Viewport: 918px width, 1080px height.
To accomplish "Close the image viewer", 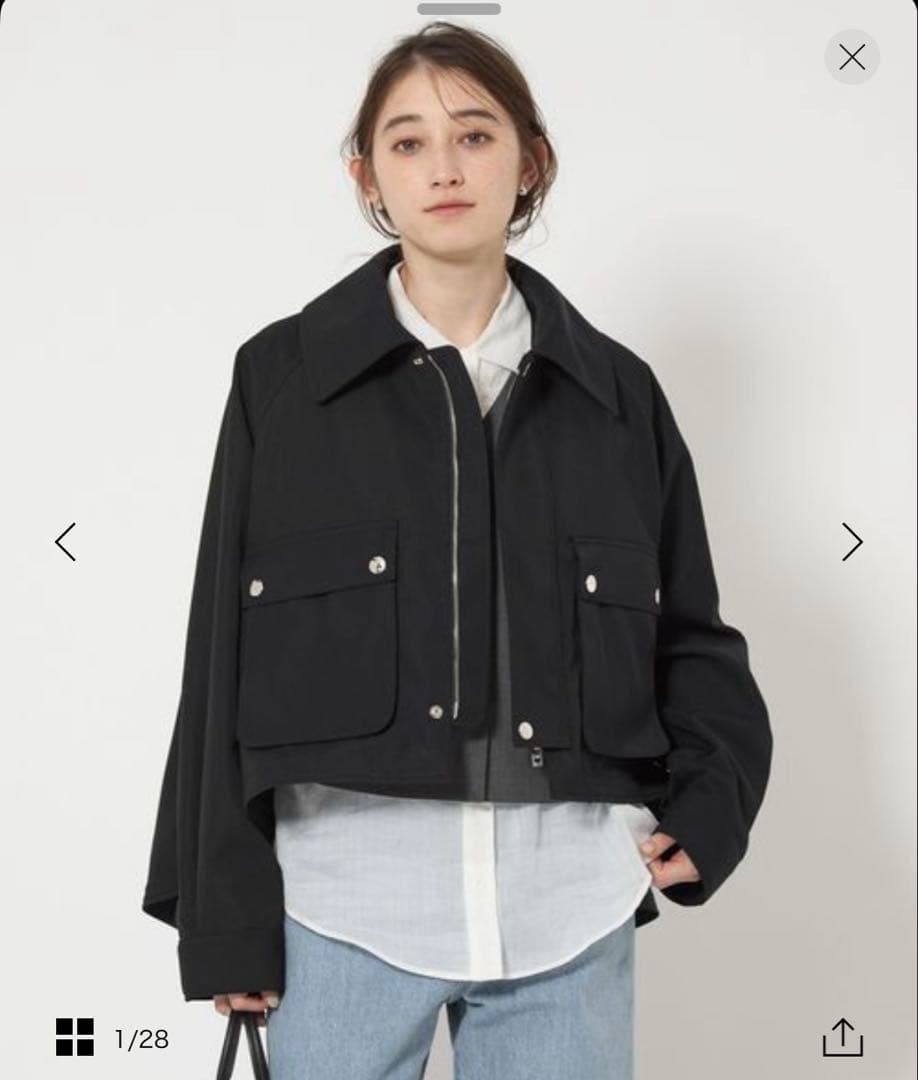I will (x=851, y=57).
